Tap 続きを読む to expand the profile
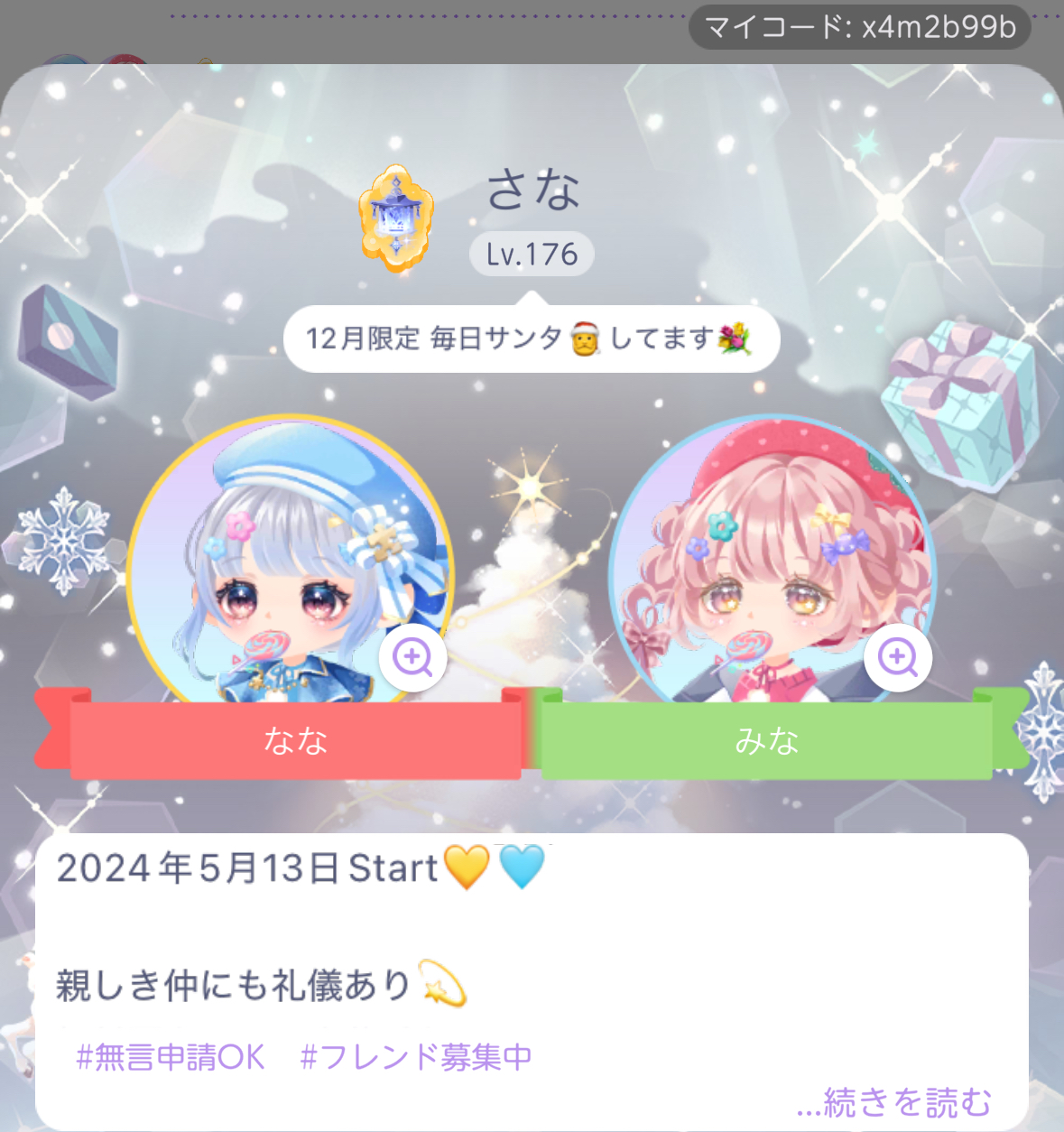 pyautogui.click(x=894, y=1102)
